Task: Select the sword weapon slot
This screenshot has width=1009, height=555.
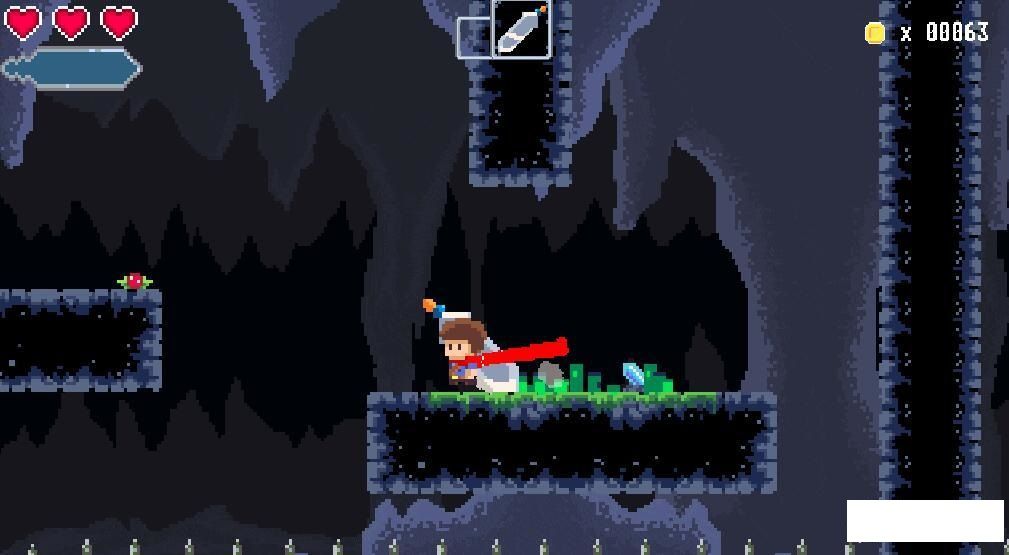Action: tap(522, 28)
